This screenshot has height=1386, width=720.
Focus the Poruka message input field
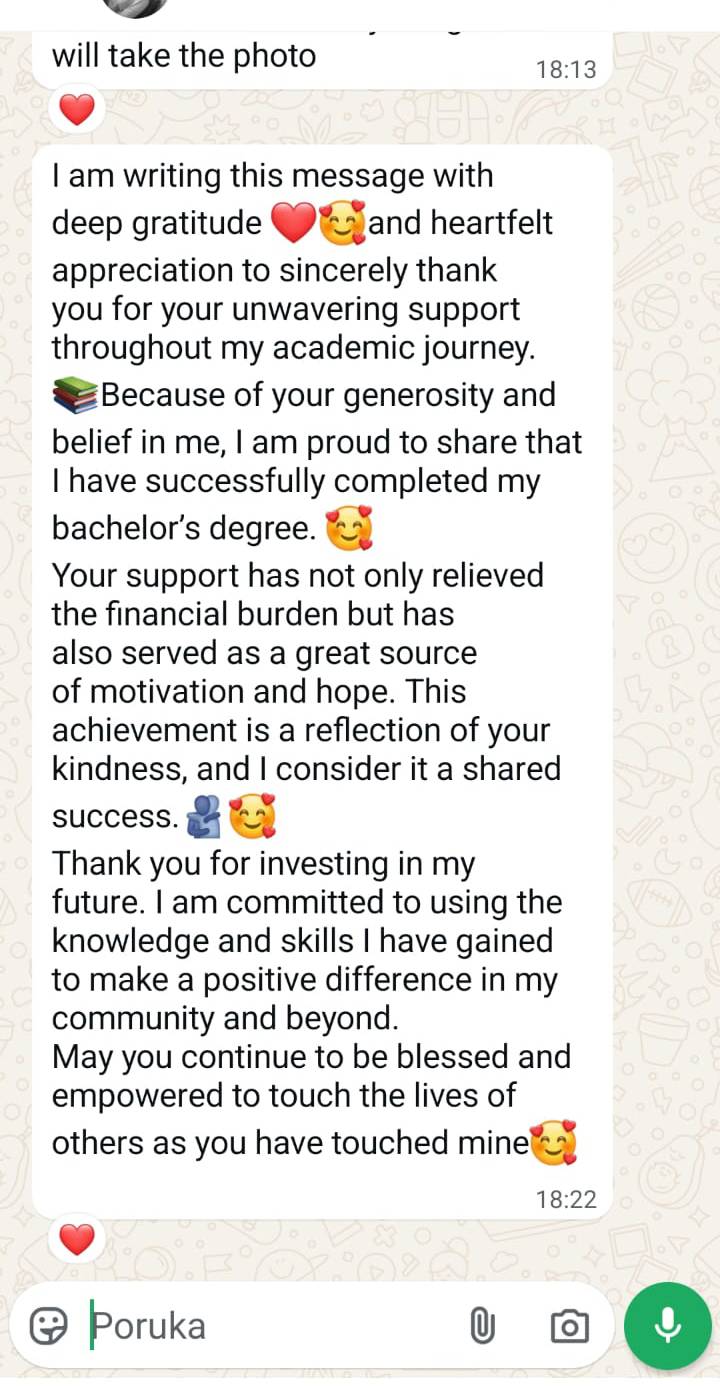(270, 1326)
